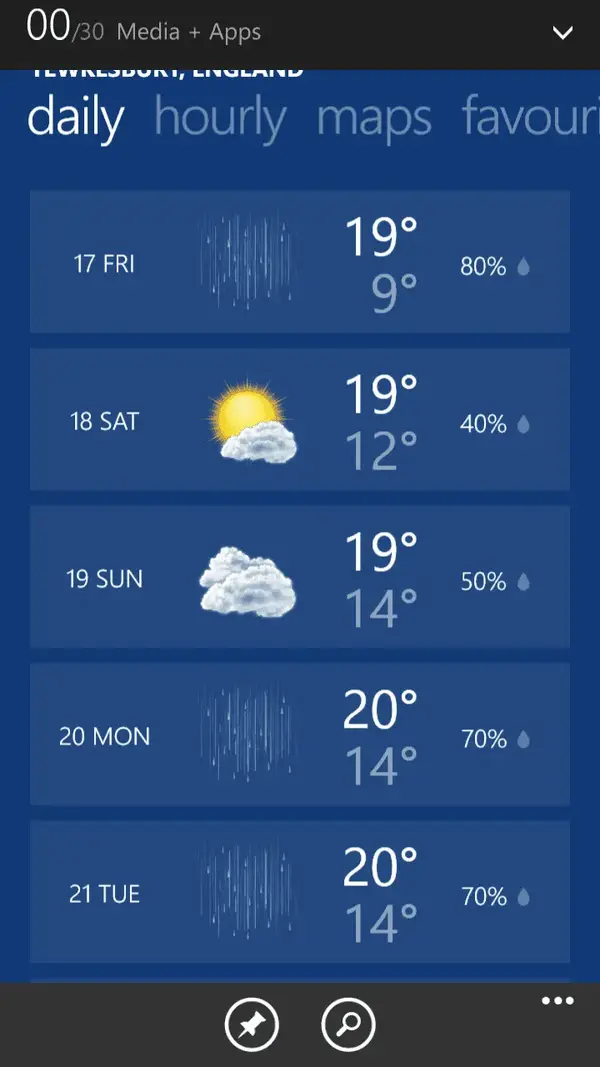The image size is (600, 1067).
Task: Open the 17 FRI forecast row
Action: click(x=300, y=262)
